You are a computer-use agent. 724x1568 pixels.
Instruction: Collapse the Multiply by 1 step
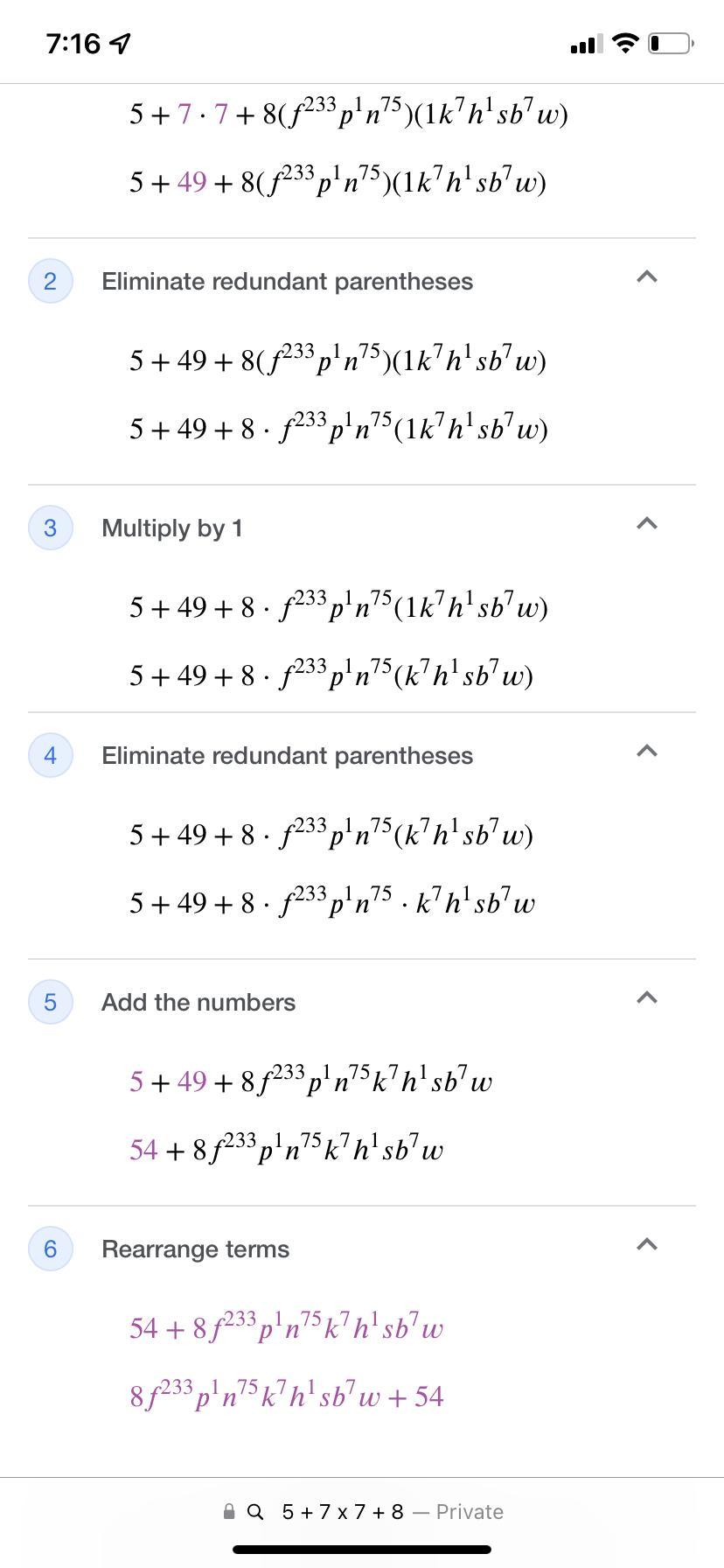point(646,524)
